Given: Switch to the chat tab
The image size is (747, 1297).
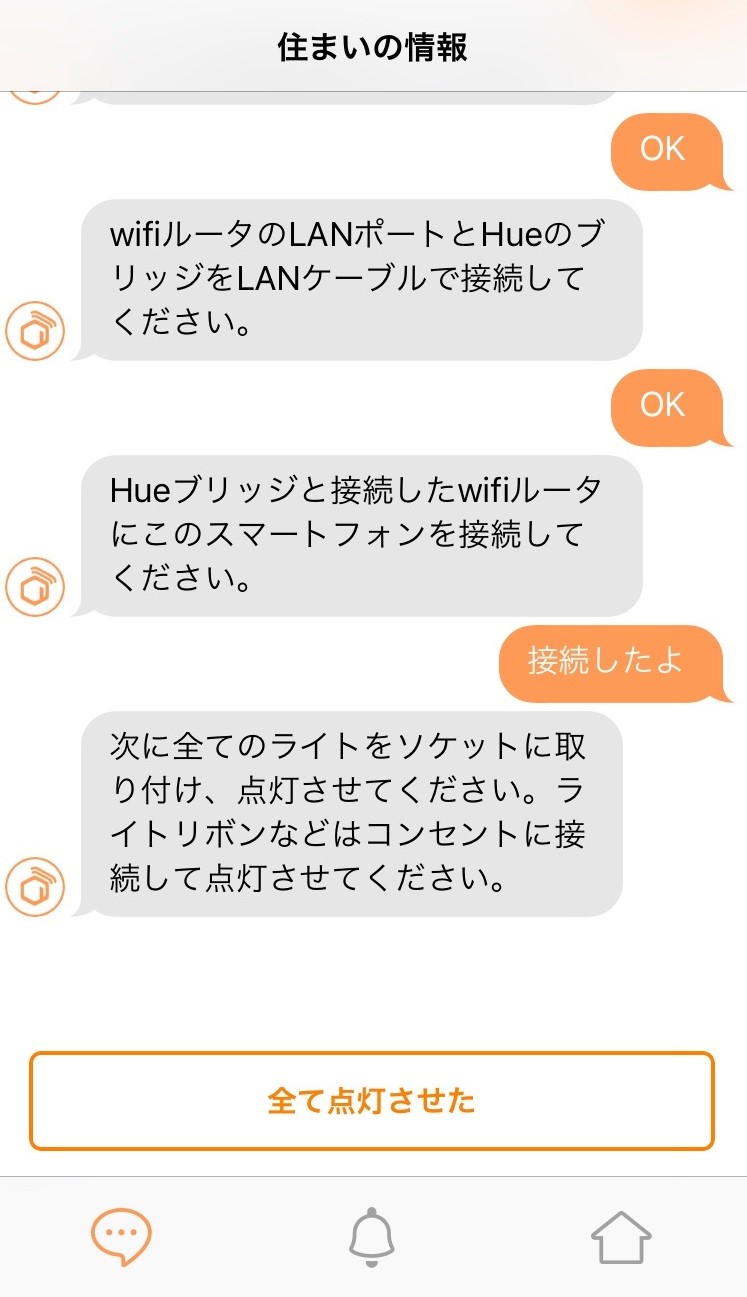Looking at the screenshot, I should click(x=121, y=1237).
